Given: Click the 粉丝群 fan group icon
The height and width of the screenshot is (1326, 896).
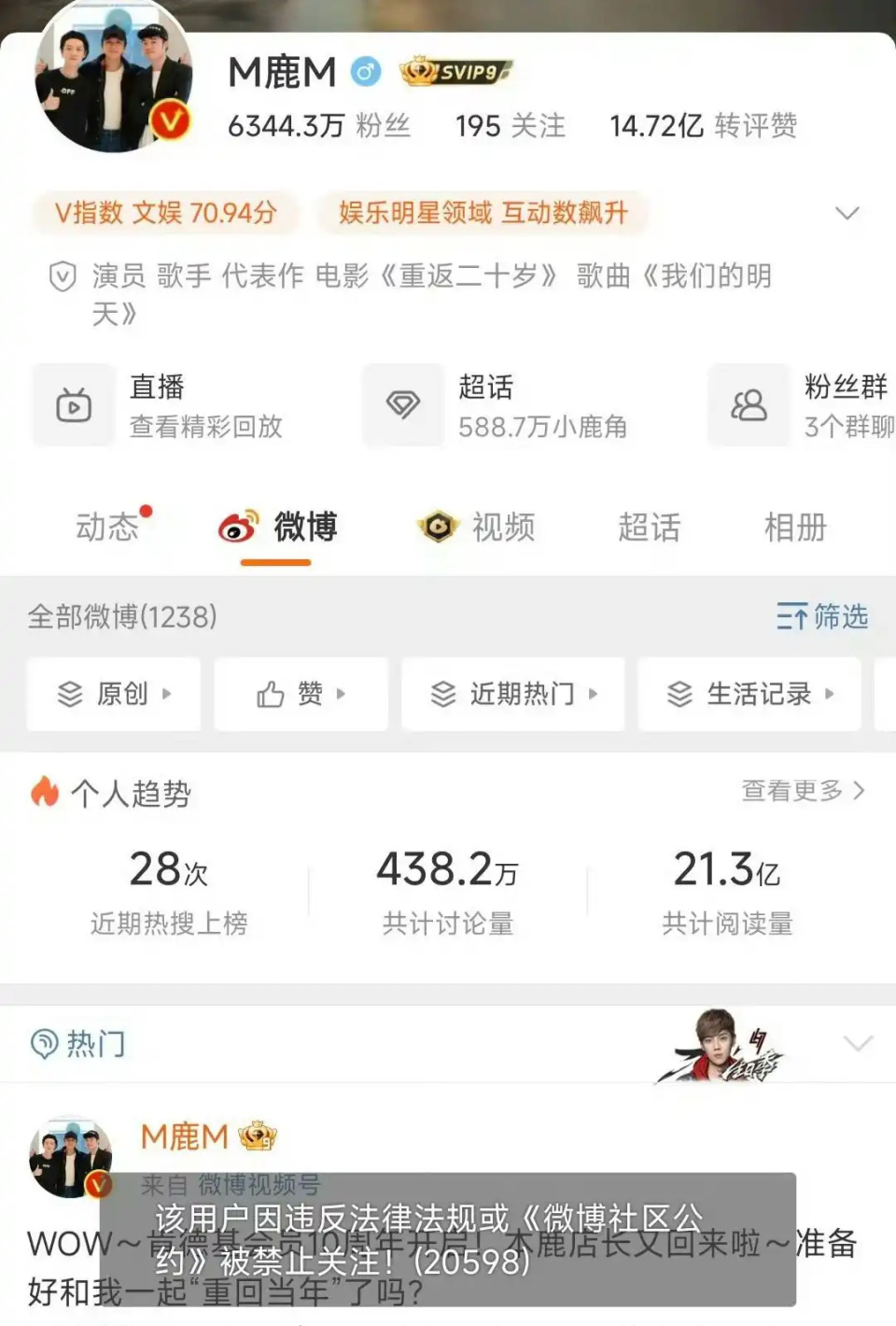Looking at the screenshot, I should point(749,405).
